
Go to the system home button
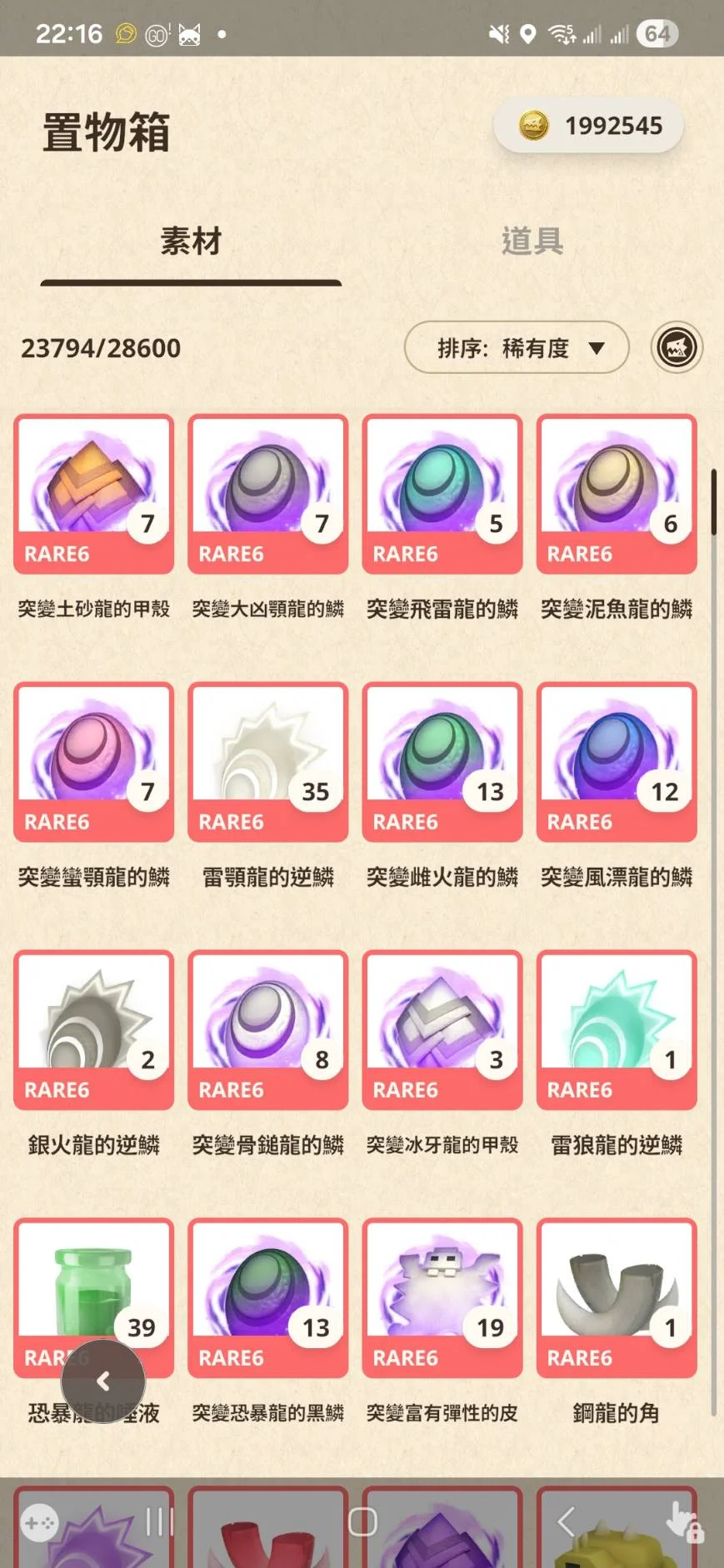[362, 1522]
